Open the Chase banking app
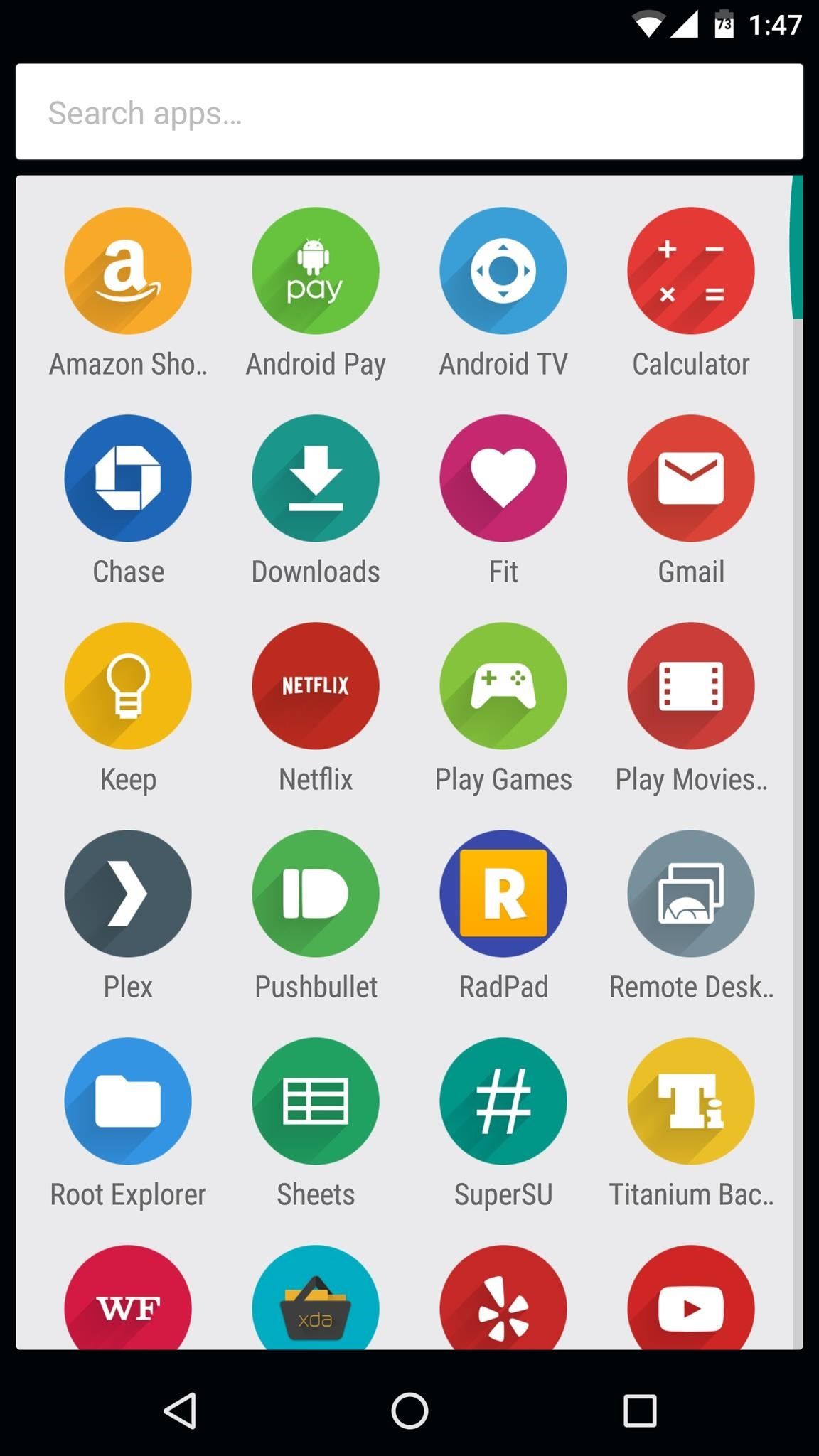 point(128,478)
